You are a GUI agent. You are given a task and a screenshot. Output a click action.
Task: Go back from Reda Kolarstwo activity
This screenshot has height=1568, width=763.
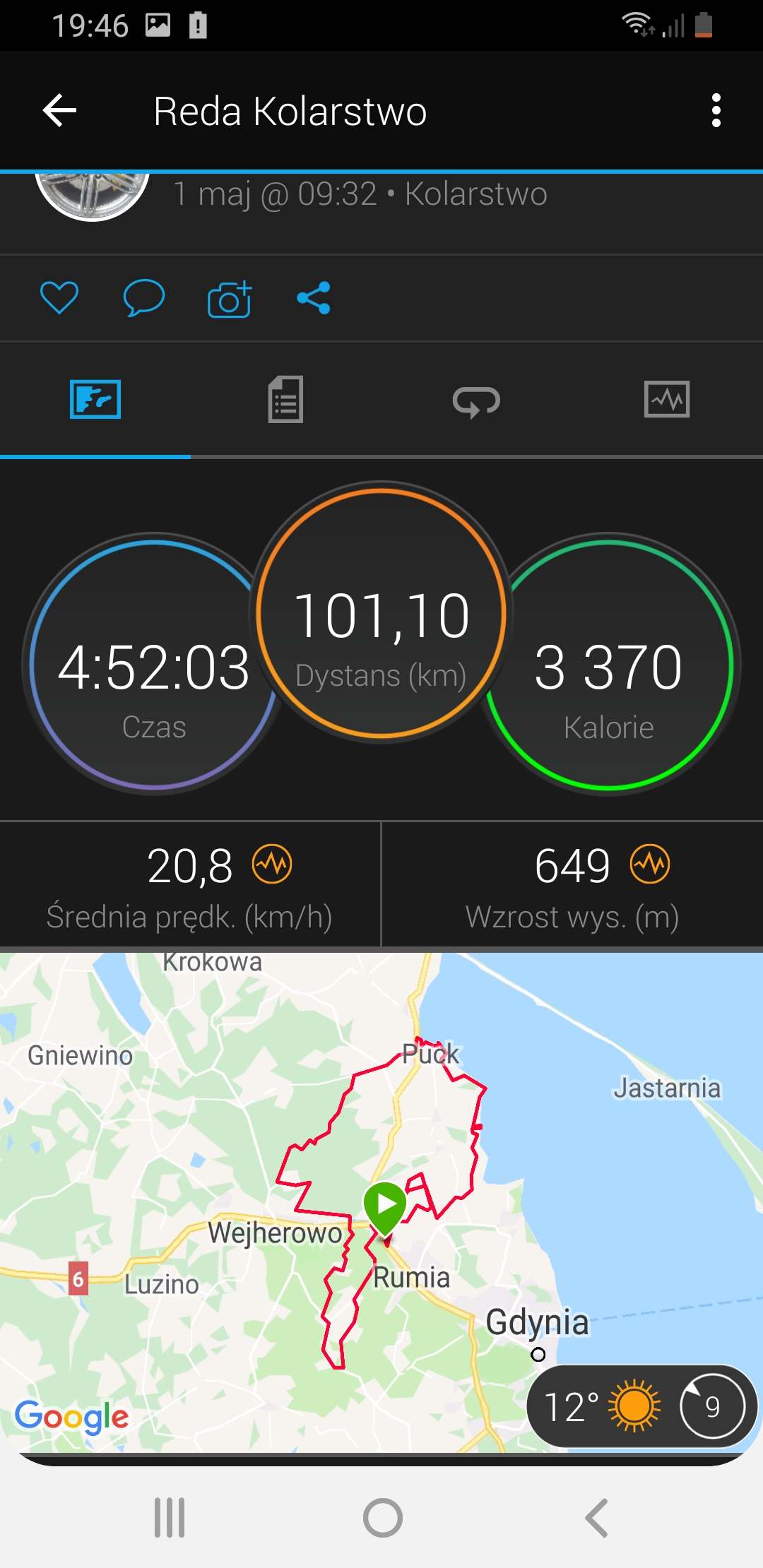[59, 111]
